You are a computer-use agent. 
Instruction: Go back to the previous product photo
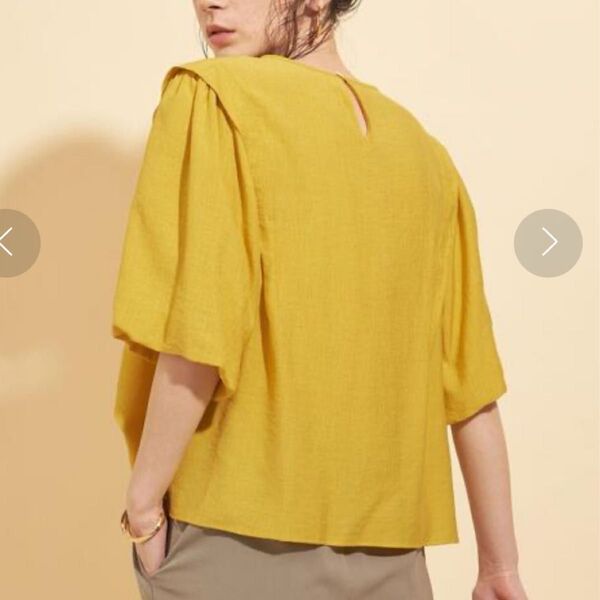(x=12, y=243)
